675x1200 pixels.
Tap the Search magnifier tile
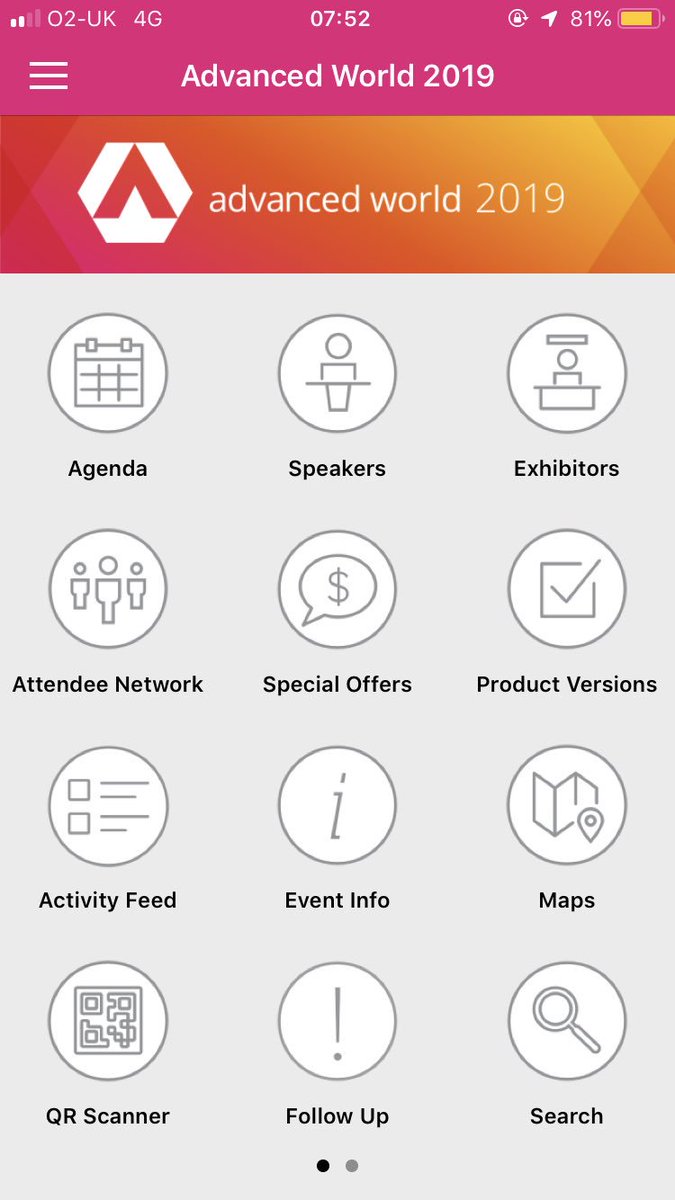click(567, 1021)
